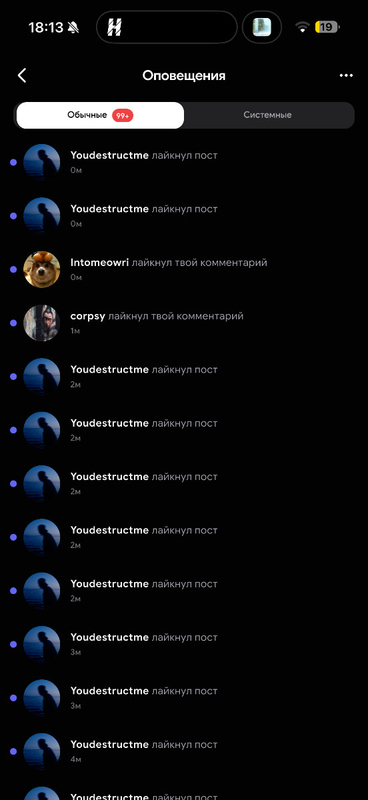
Task: View corpsy's profile avatar
Action: pos(42,323)
